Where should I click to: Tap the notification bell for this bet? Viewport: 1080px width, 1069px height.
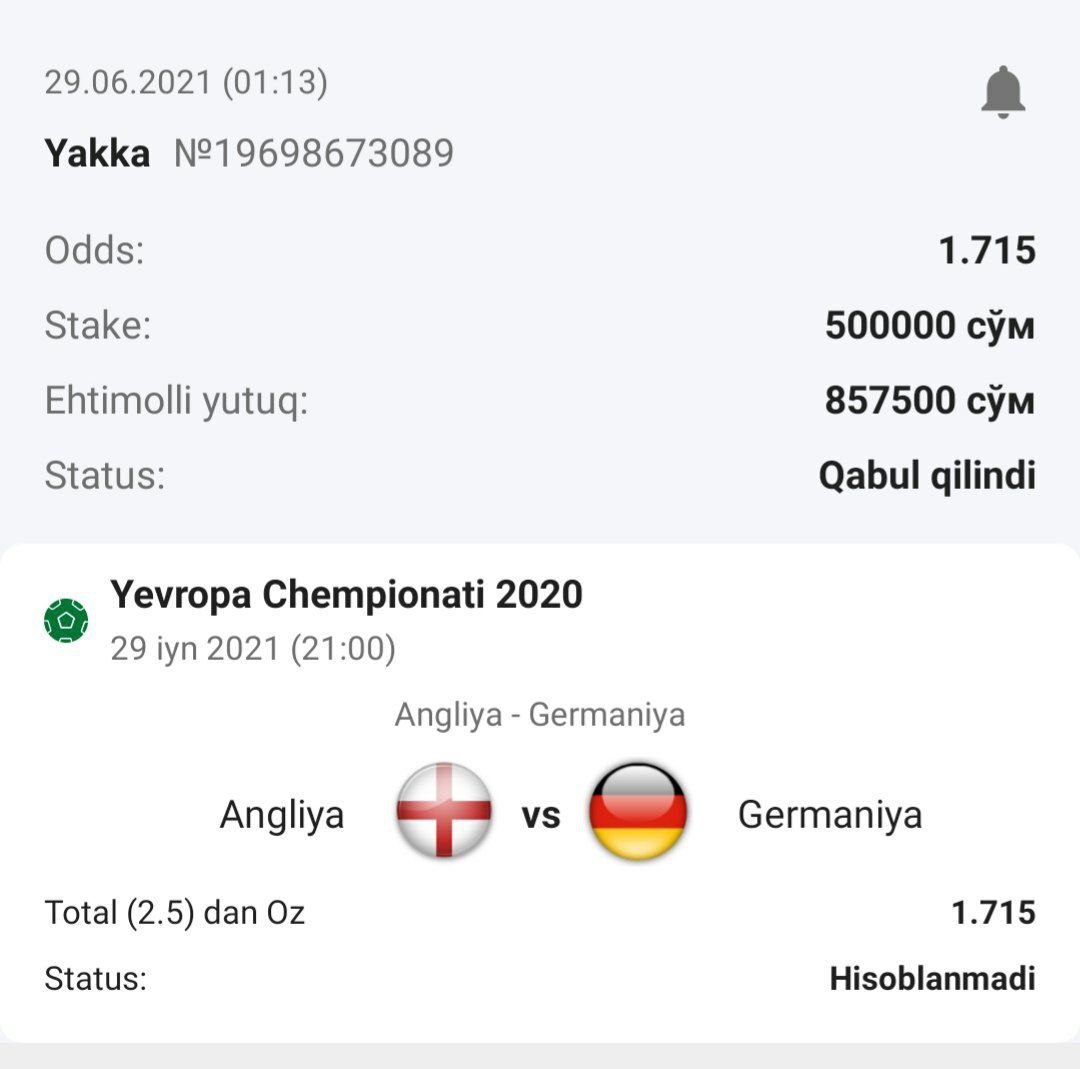[x=1003, y=93]
